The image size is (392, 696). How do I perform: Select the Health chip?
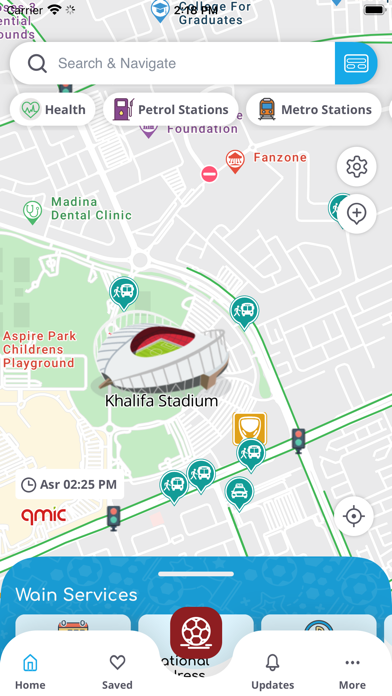[53, 109]
